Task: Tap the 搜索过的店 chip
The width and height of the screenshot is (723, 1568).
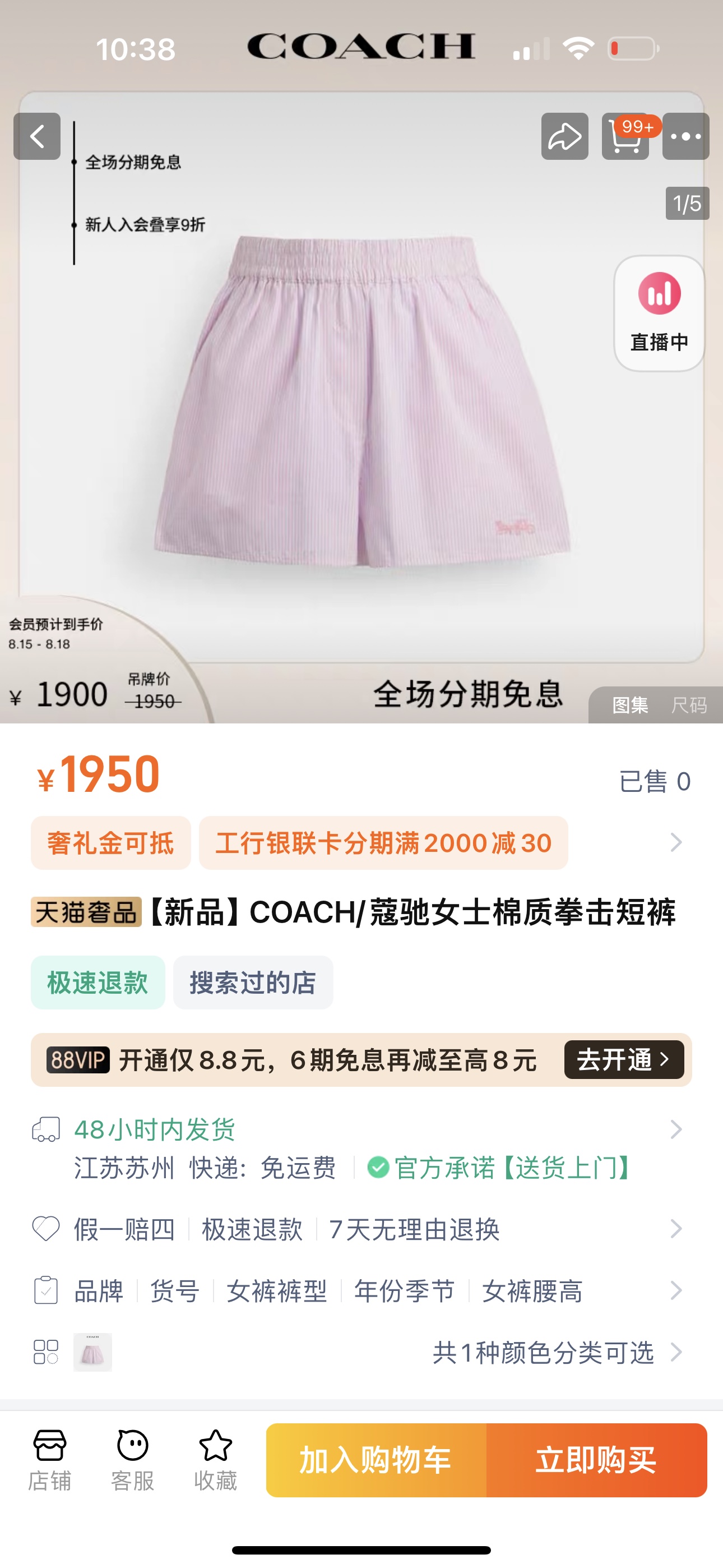Action: [253, 983]
